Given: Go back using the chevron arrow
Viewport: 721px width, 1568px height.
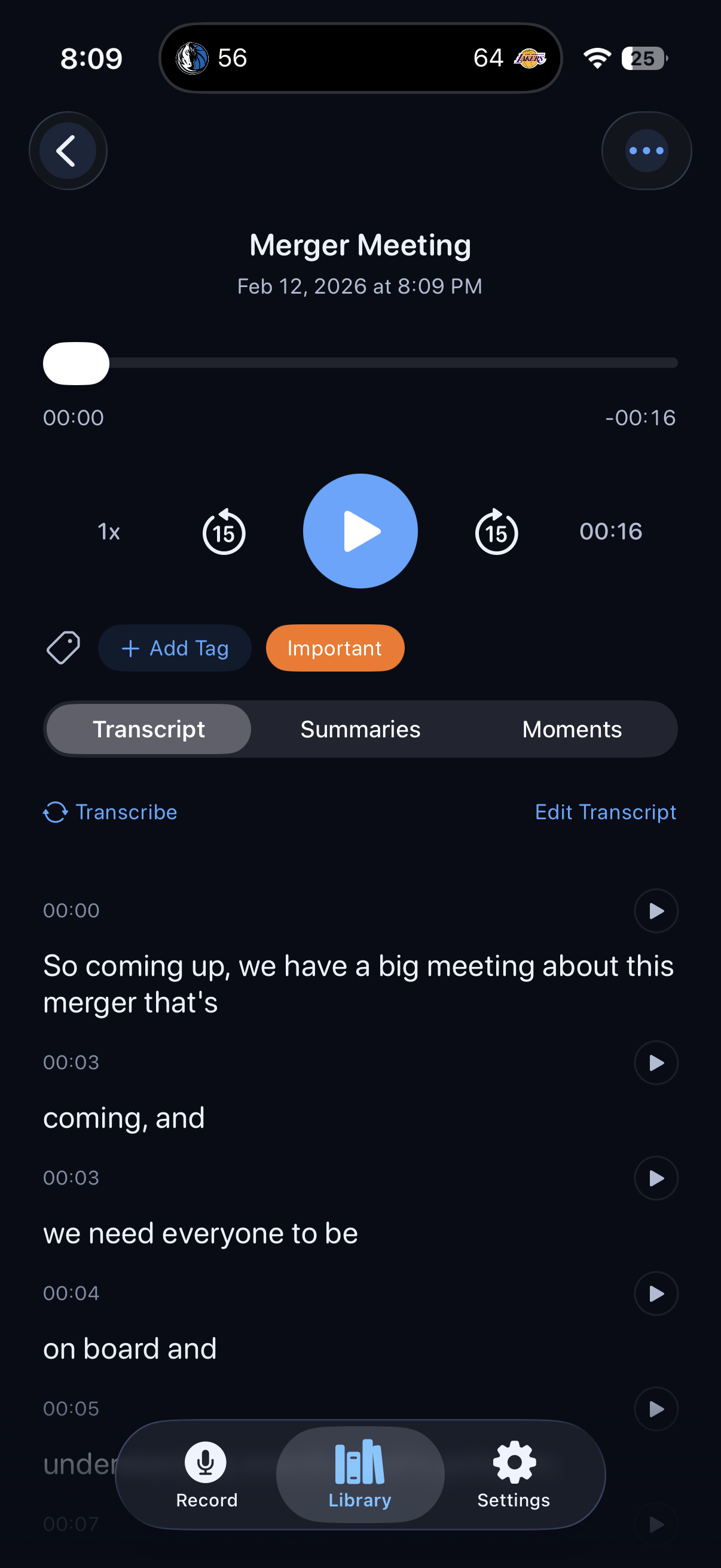Looking at the screenshot, I should 68,151.
